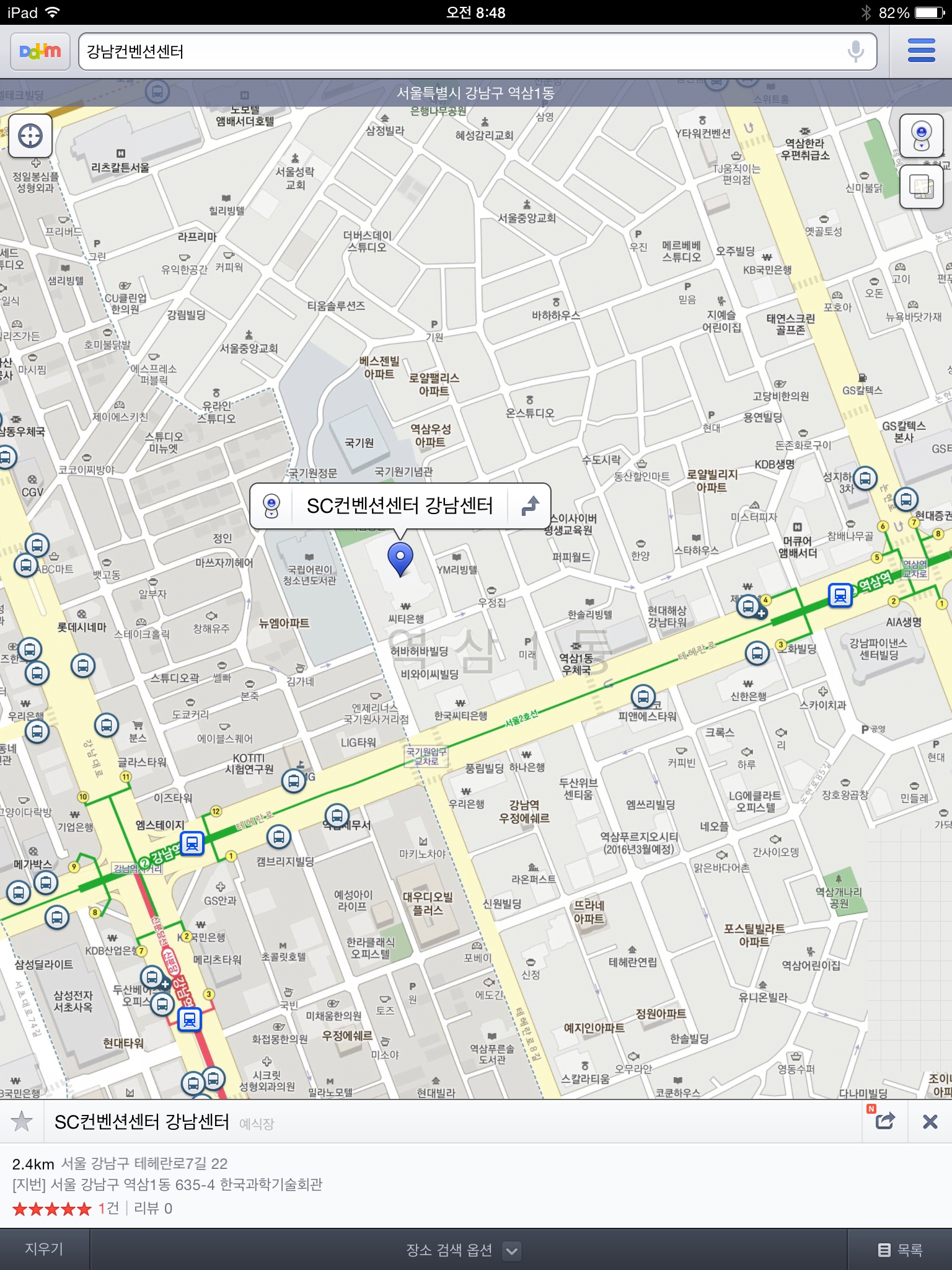The width and height of the screenshot is (952, 1270).
Task: Center the map on my location
Action: [x=30, y=135]
